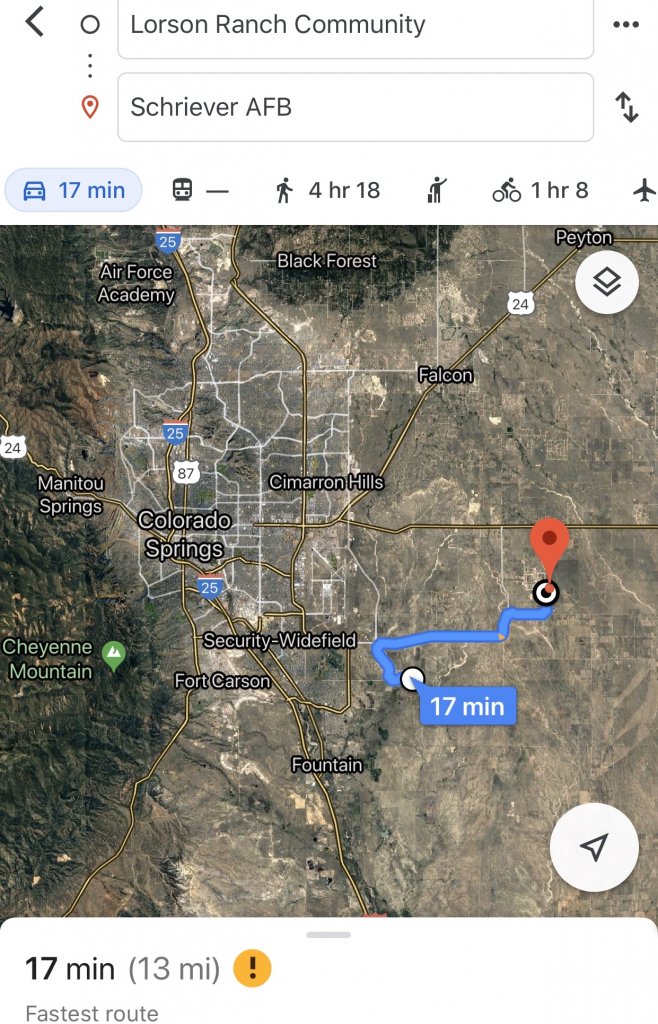Swap start and destination
This screenshot has width=658, height=1024.
(627, 107)
